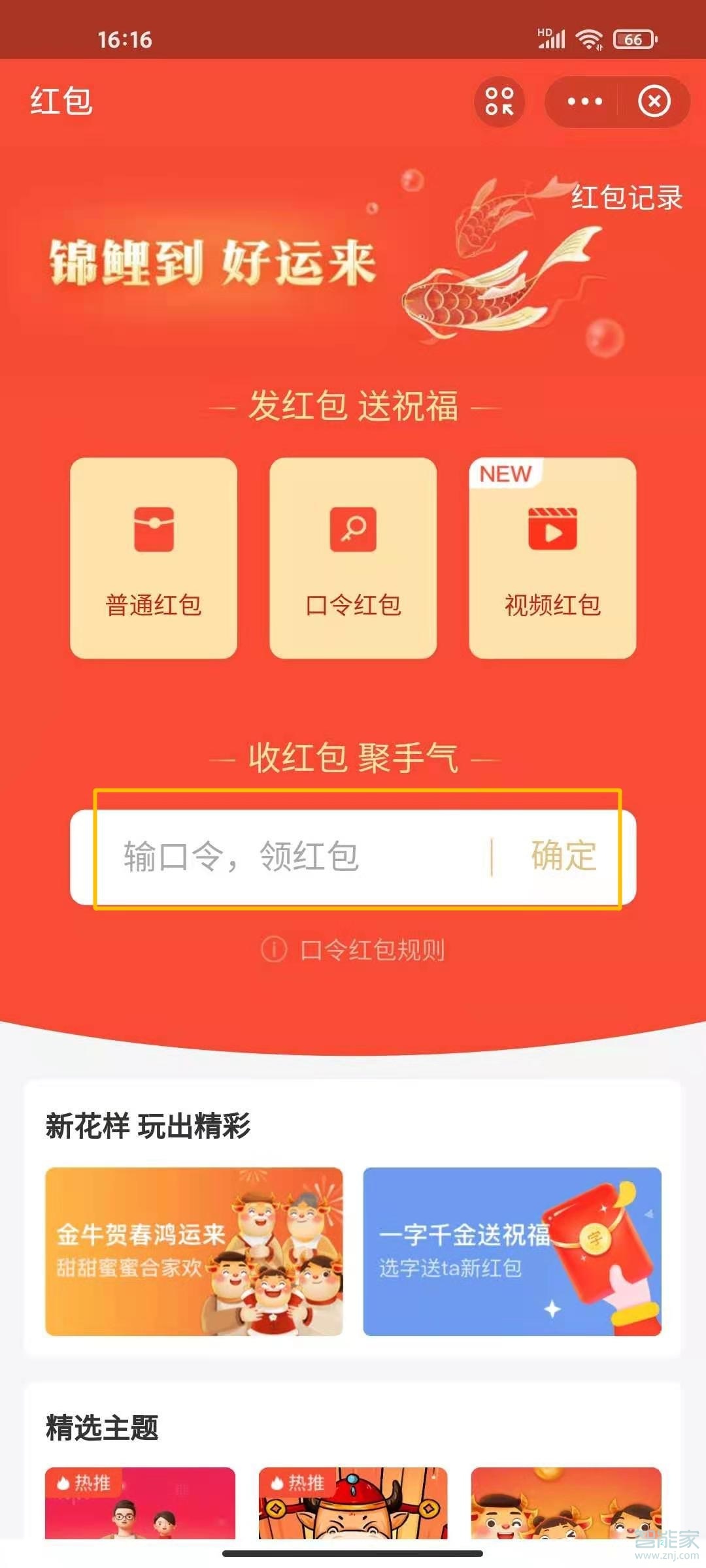Confirm with the 确定 button
Screen dimensions: 706x1568
[x=563, y=857]
